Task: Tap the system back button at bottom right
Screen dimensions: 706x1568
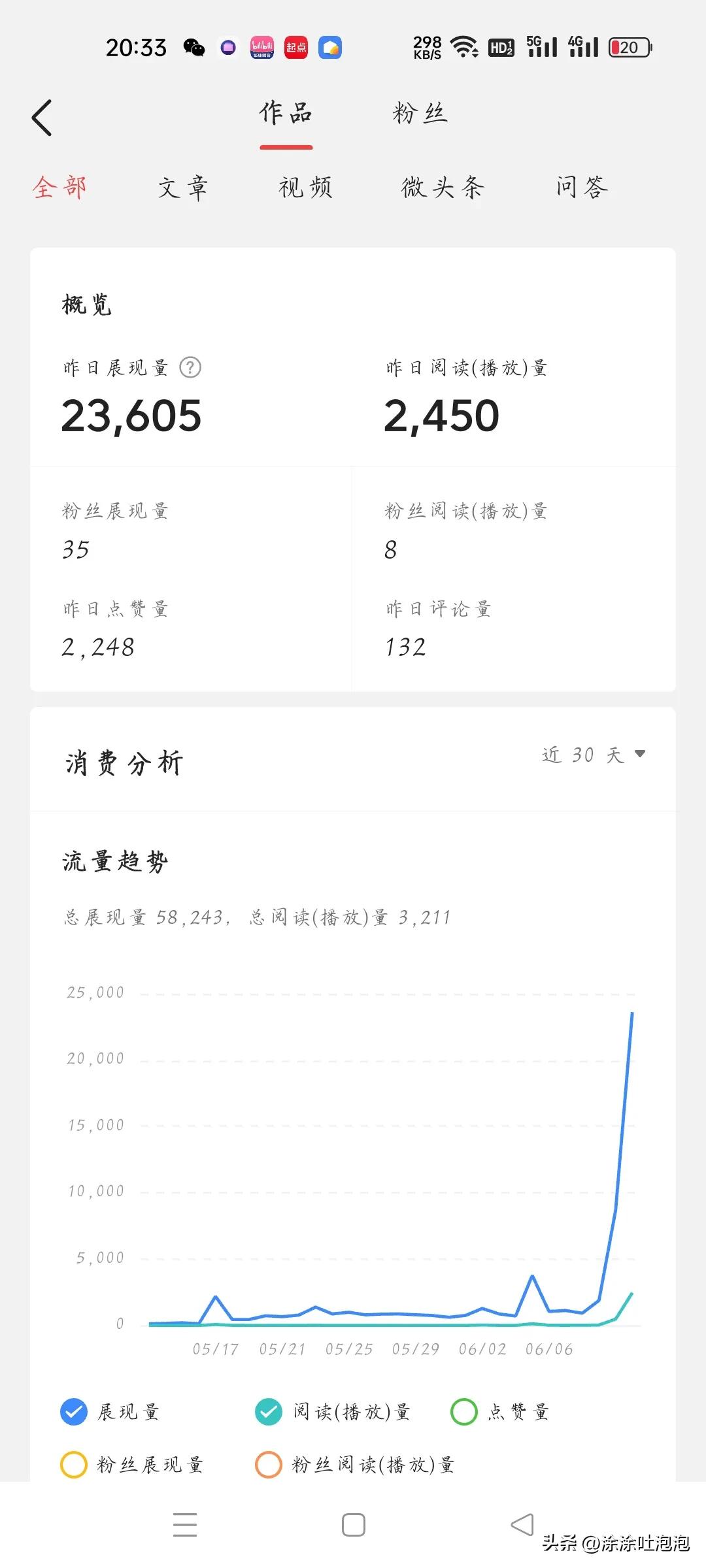Action: [x=522, y=1524]
